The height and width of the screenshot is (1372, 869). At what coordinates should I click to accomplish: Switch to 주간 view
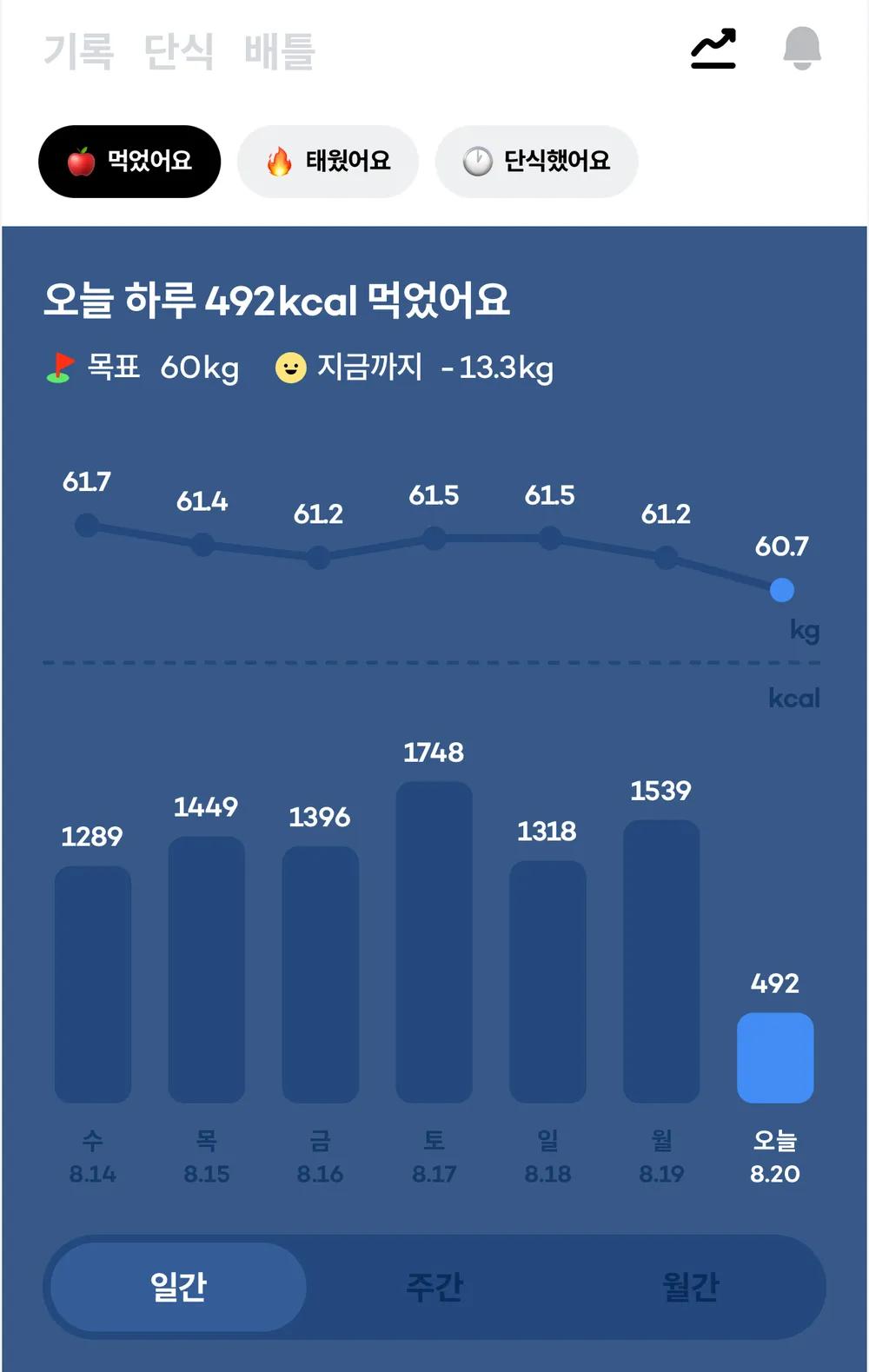[x=434, y=1286]
